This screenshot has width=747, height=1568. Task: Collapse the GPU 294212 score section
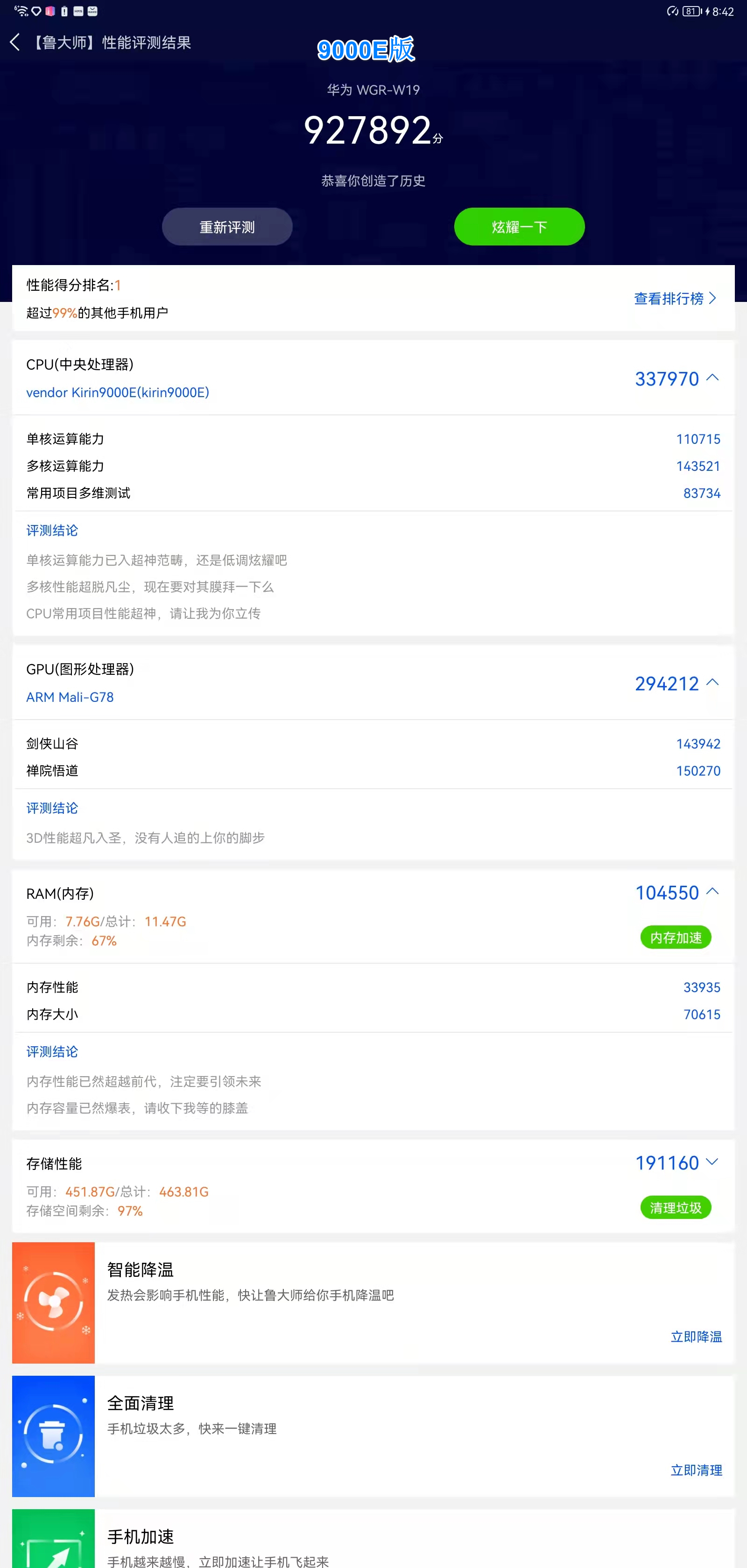tap(712, 683)
